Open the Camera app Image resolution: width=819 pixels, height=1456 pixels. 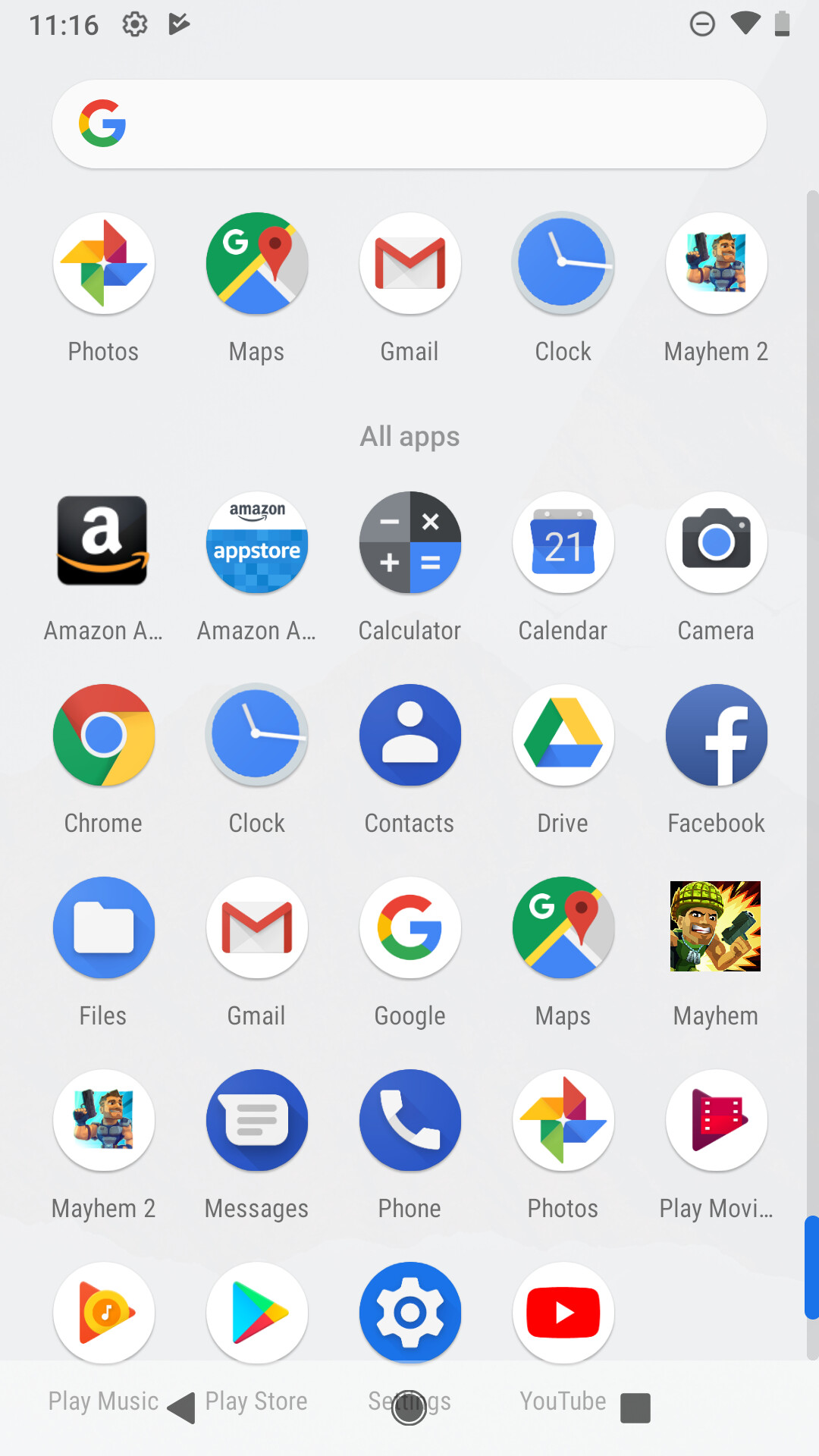pyautogui.click(x=716, y=543)
